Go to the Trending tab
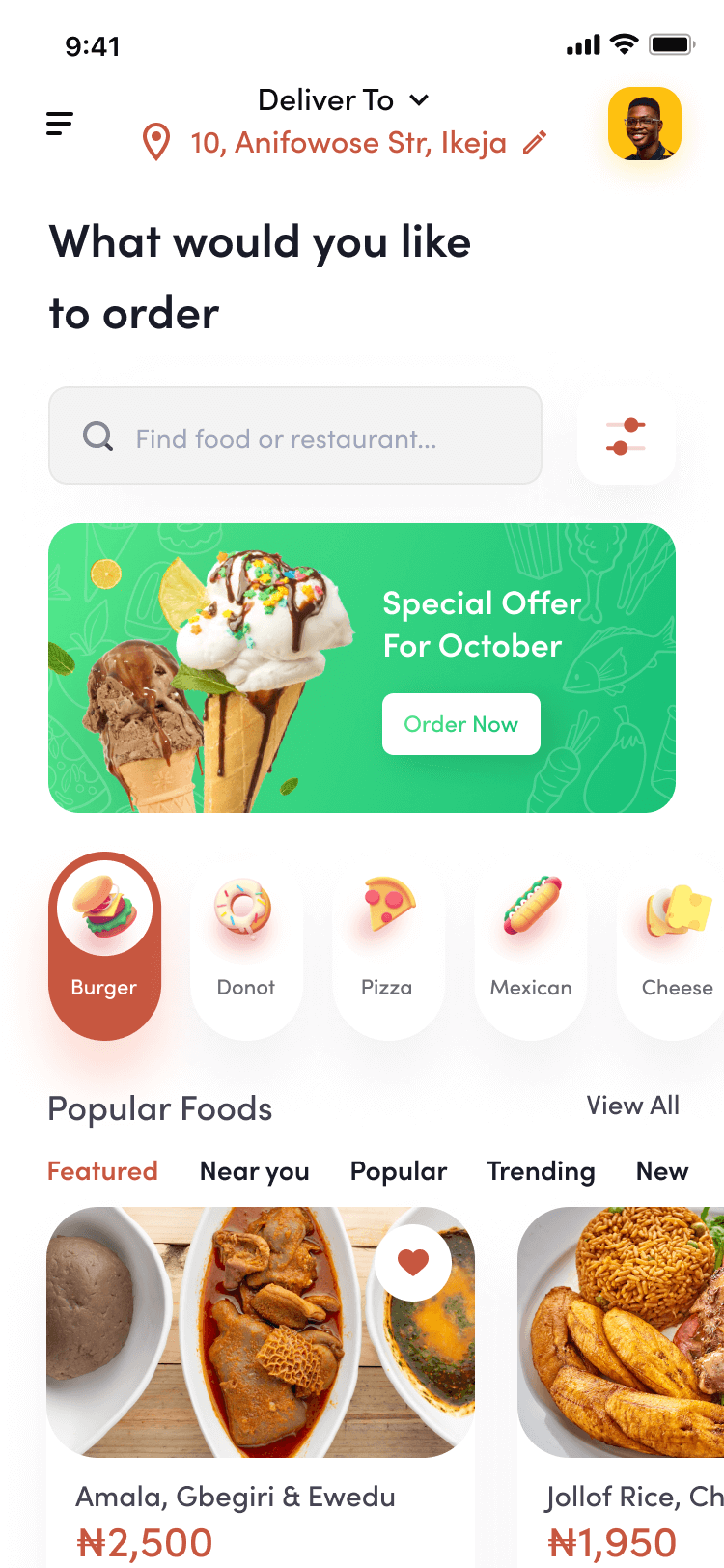 tap(541, 1171)
